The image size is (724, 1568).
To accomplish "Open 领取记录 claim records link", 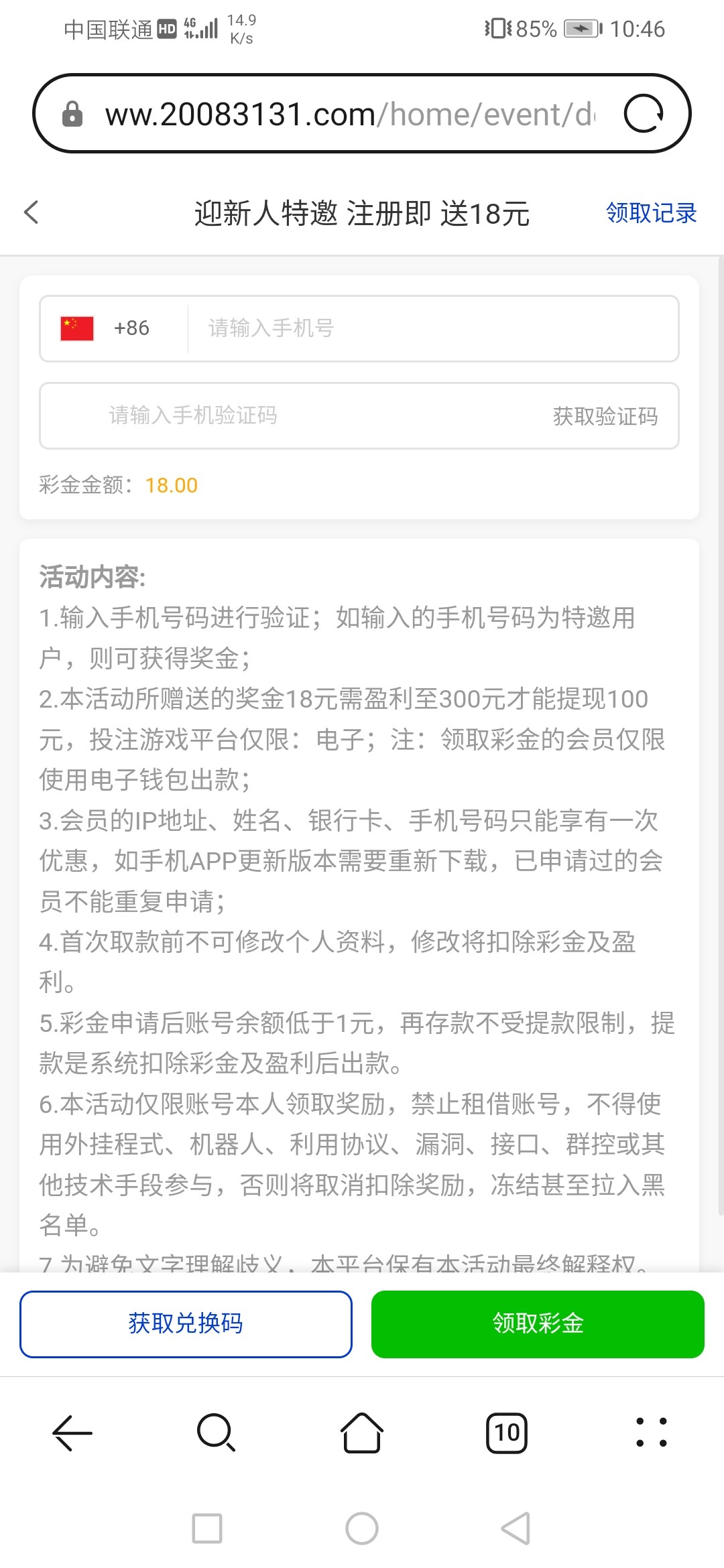I will tap(651, 213).
